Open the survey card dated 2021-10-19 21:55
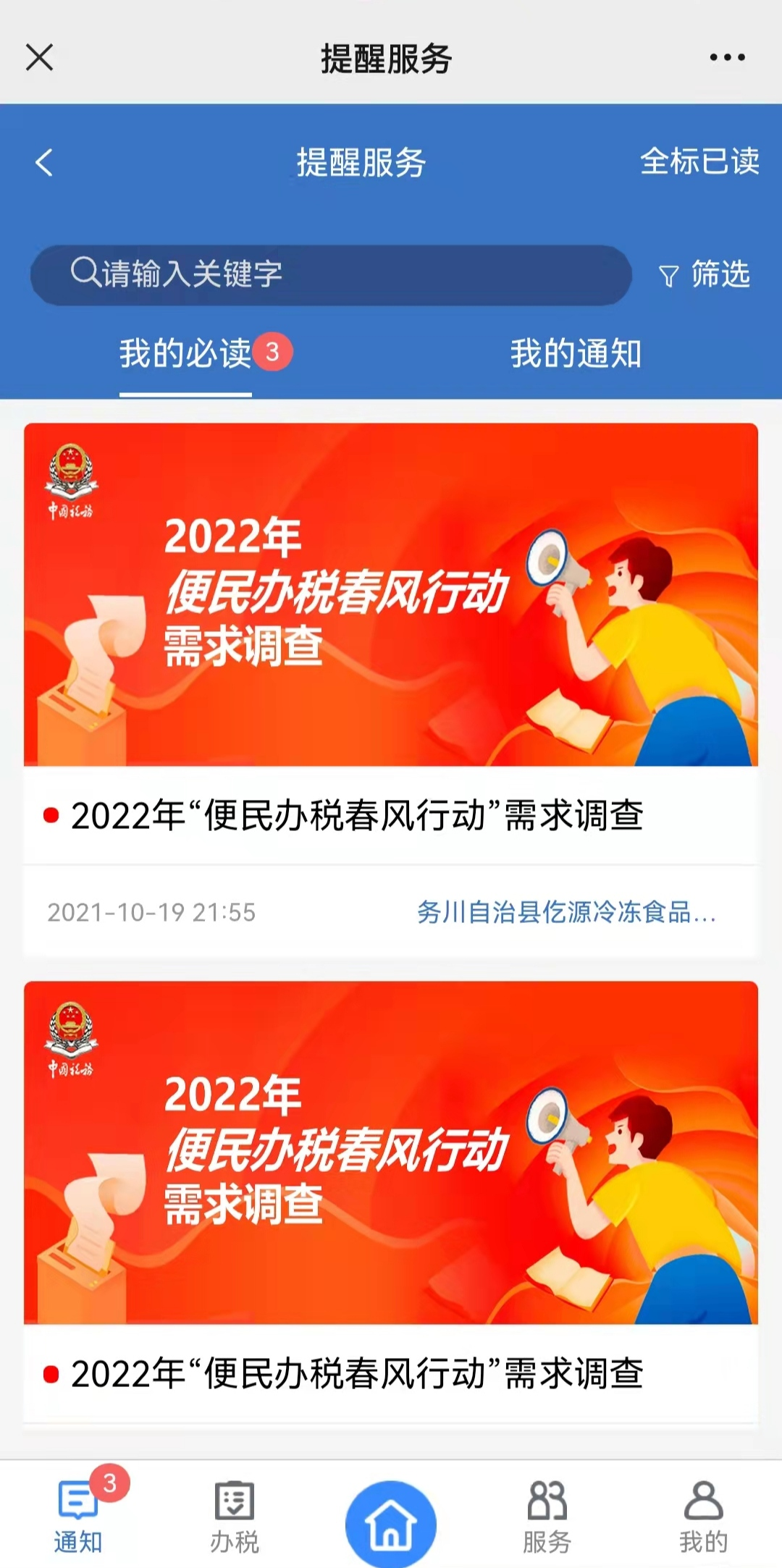This screenshot has width=782, height=1568. coord(391,691)
